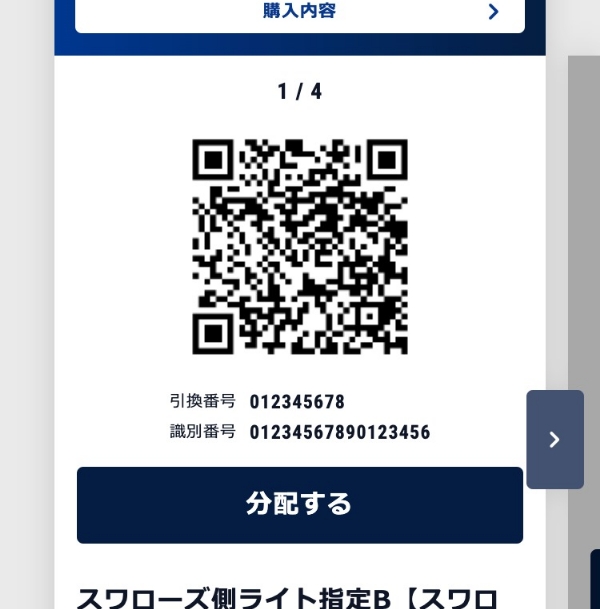Viewport: 600px width, 609px height.
Task: Tap the 分配する button
Action: click(300, 504)
